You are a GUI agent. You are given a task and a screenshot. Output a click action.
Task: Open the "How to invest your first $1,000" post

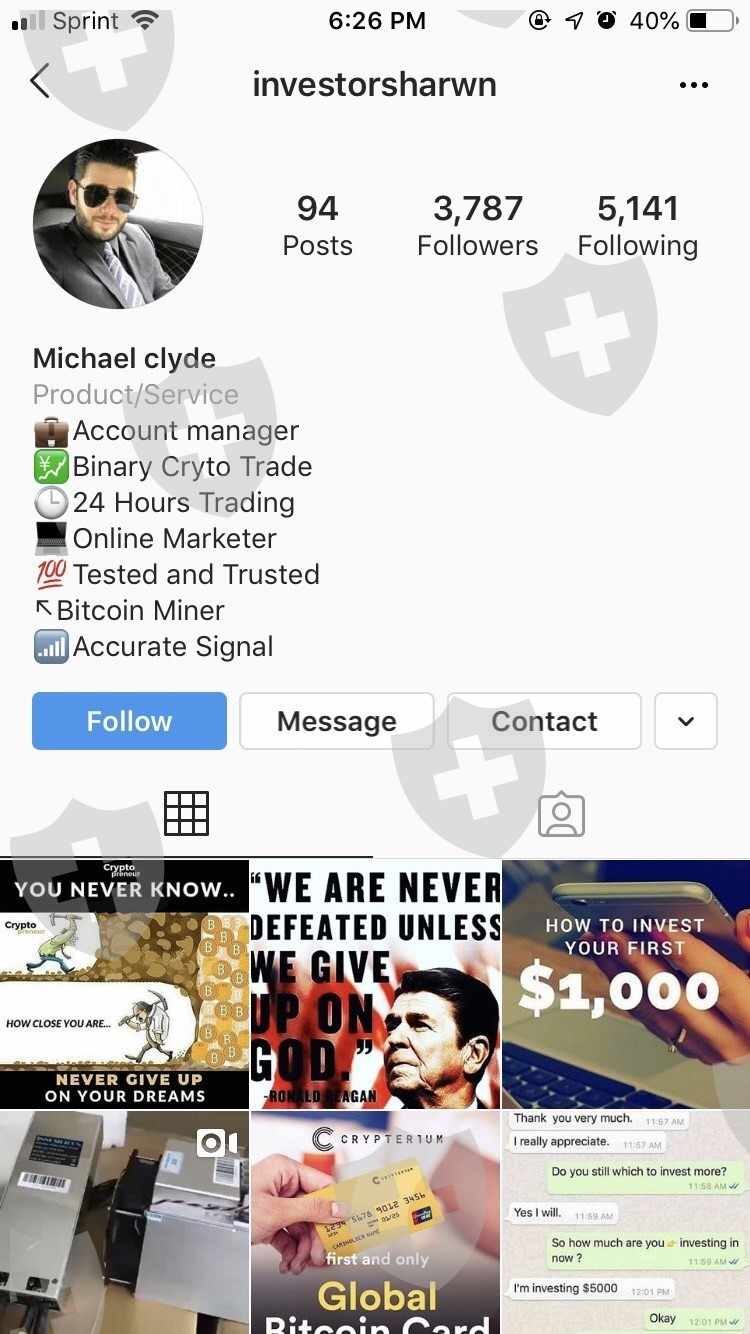coord(626,984)
